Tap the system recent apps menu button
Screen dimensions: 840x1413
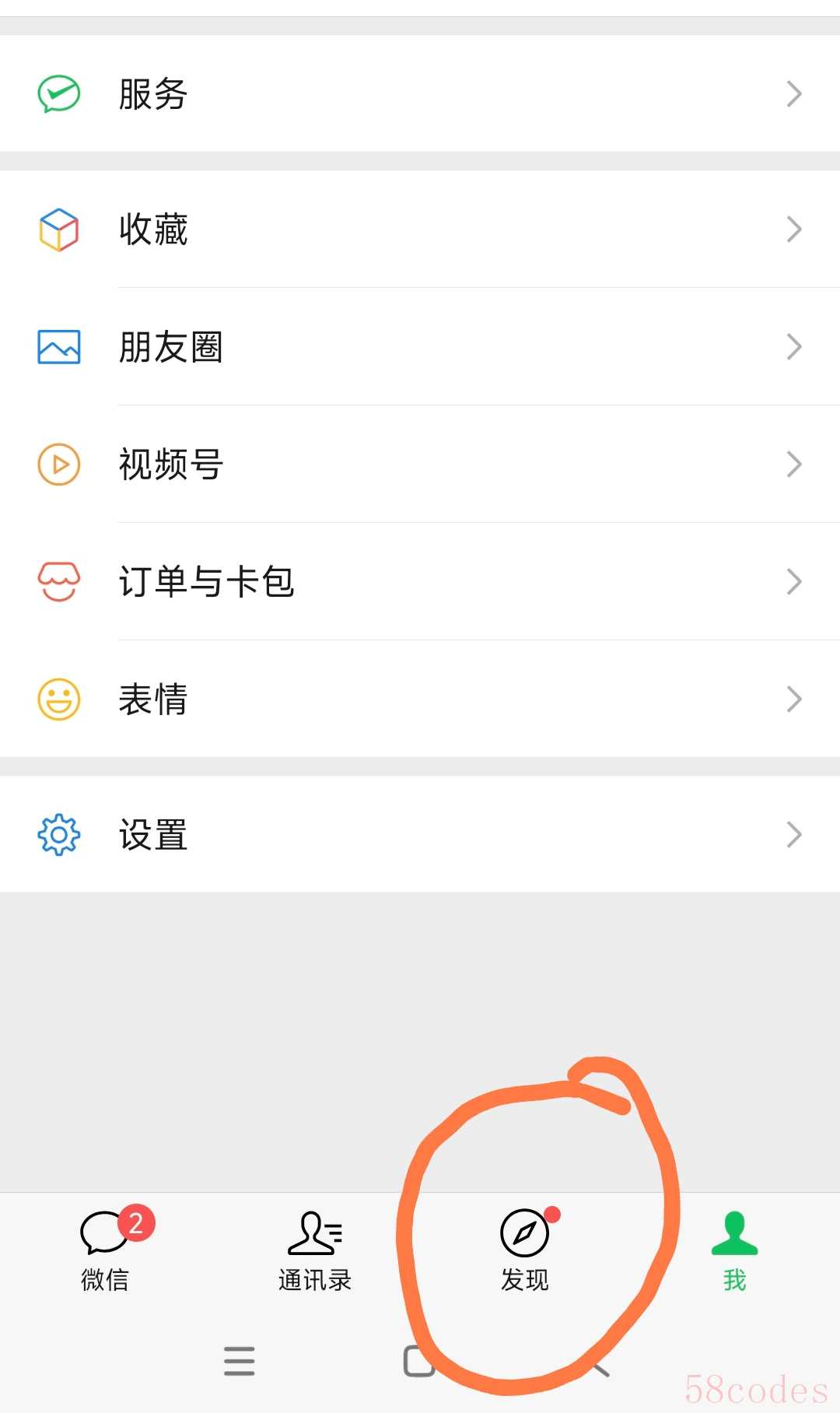240,1361
